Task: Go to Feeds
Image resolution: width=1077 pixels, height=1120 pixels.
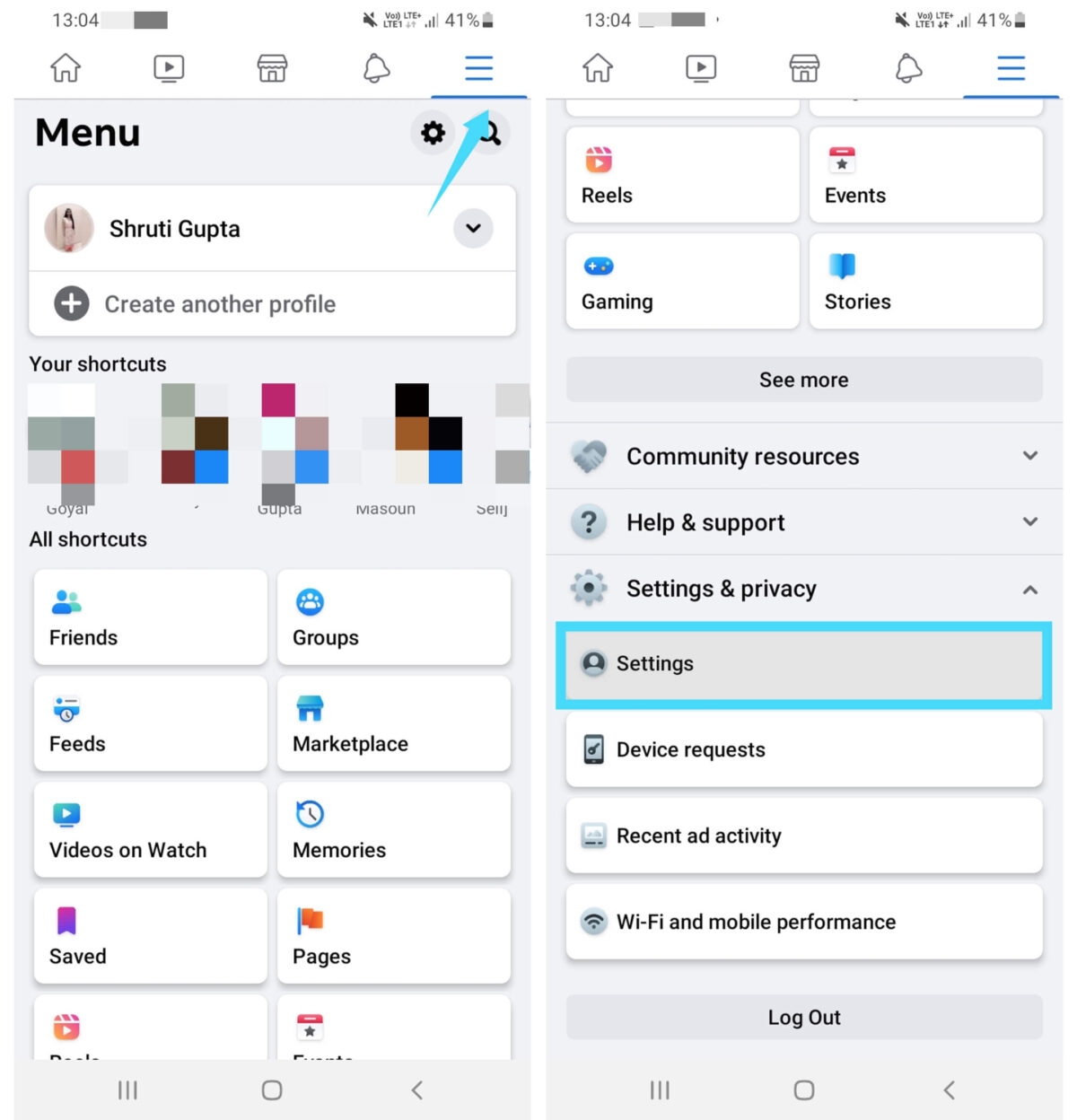Action: coord(150,723)
